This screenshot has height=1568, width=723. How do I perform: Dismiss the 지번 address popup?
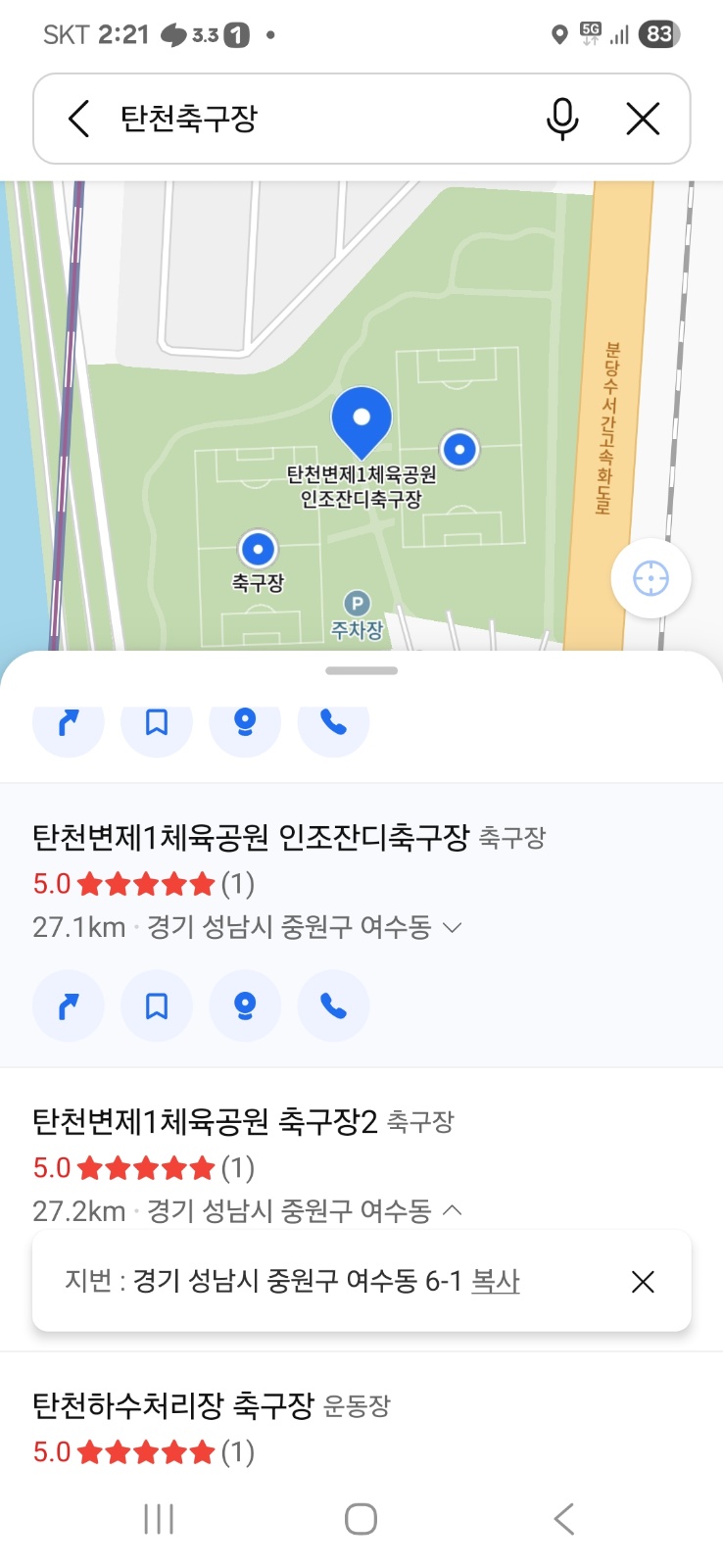click(643, 1282)
